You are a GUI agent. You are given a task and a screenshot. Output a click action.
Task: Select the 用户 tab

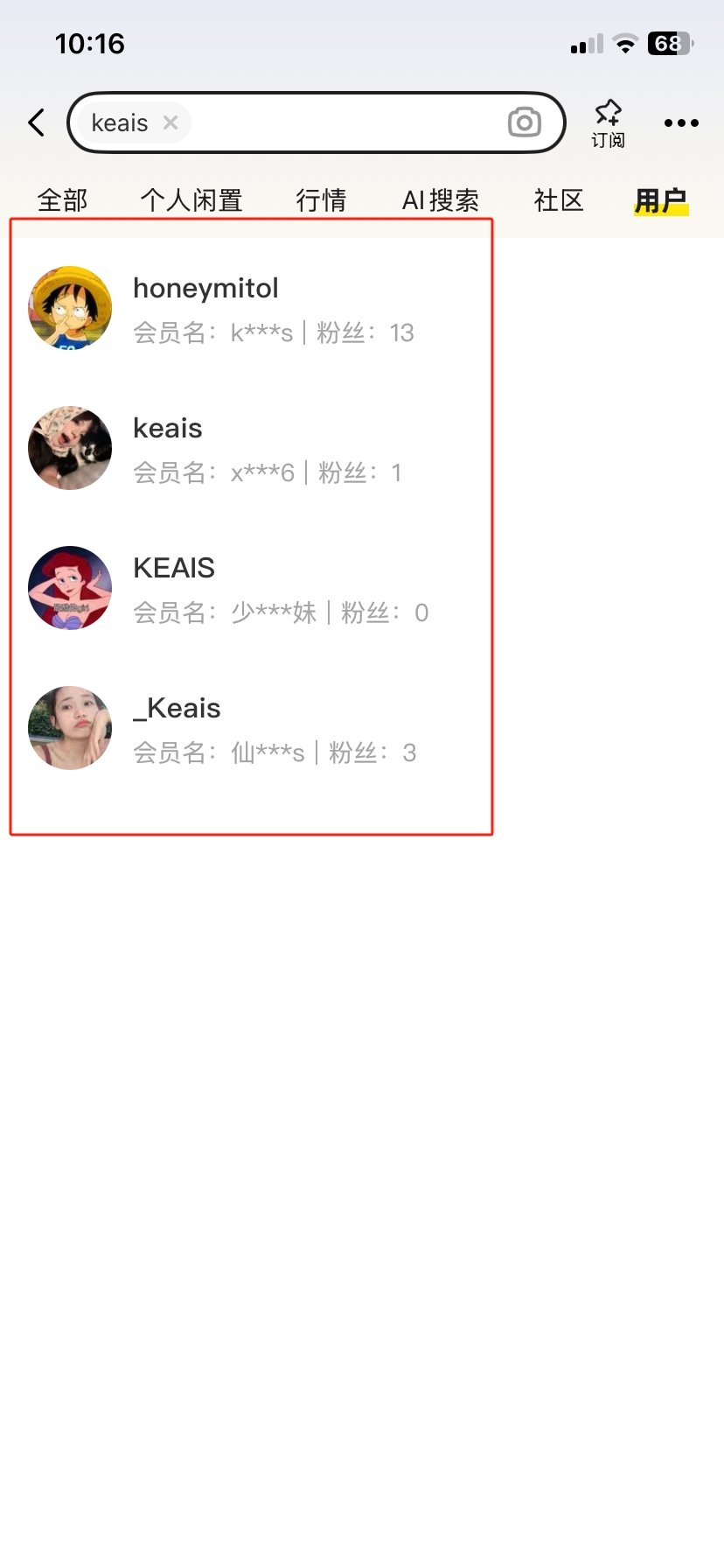[x=661, y=200]
